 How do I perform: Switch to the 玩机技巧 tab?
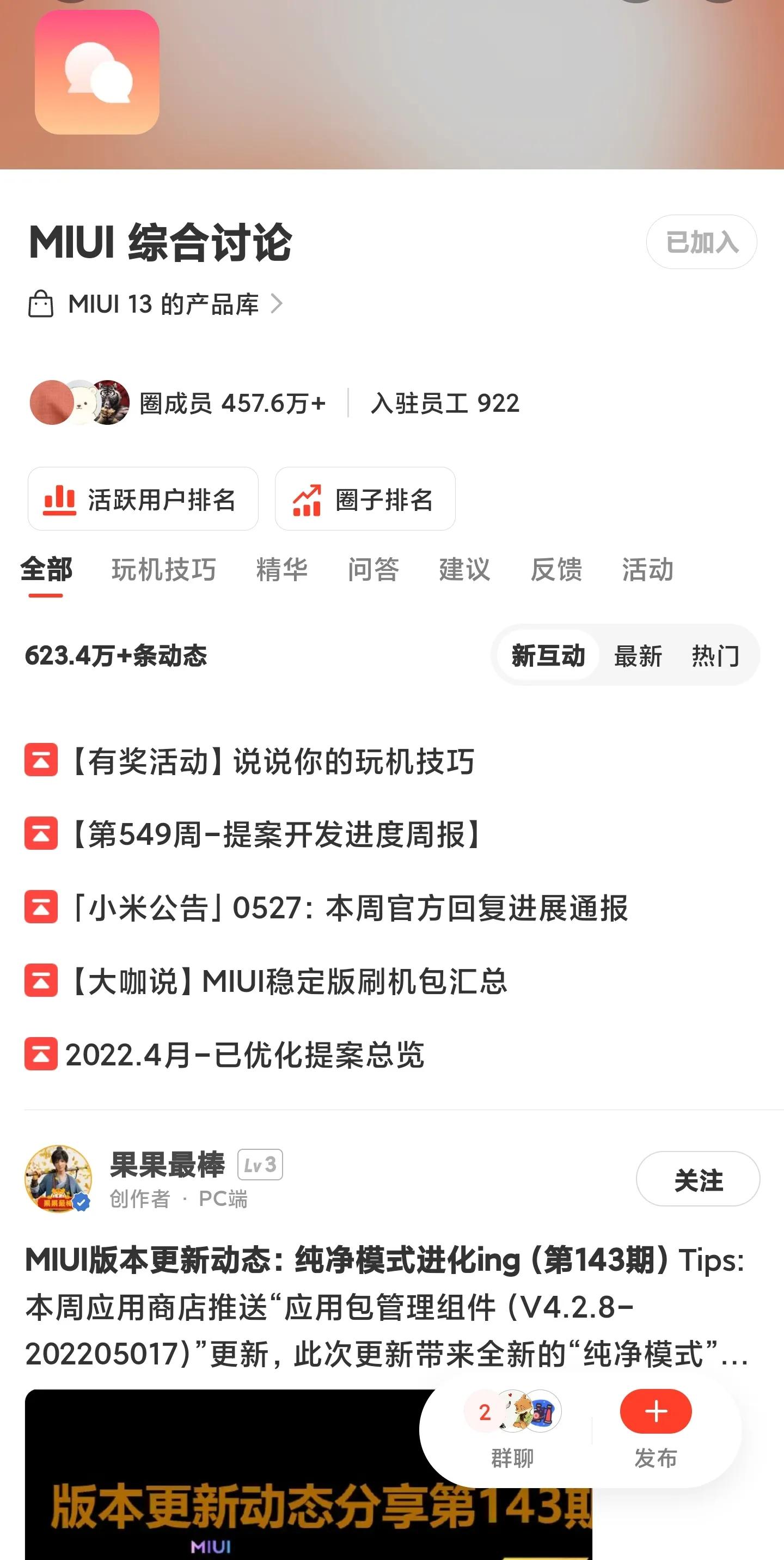click(x=163, y=569)
